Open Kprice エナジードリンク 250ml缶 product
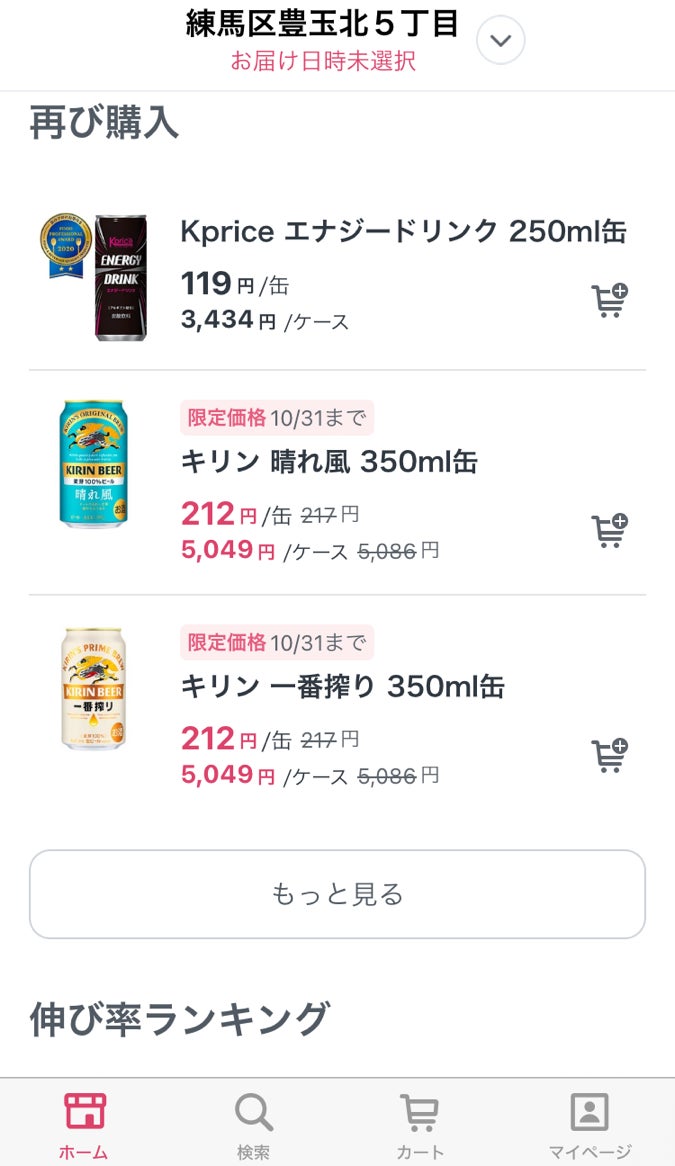 pyautogui.click(x=403, y=232)
